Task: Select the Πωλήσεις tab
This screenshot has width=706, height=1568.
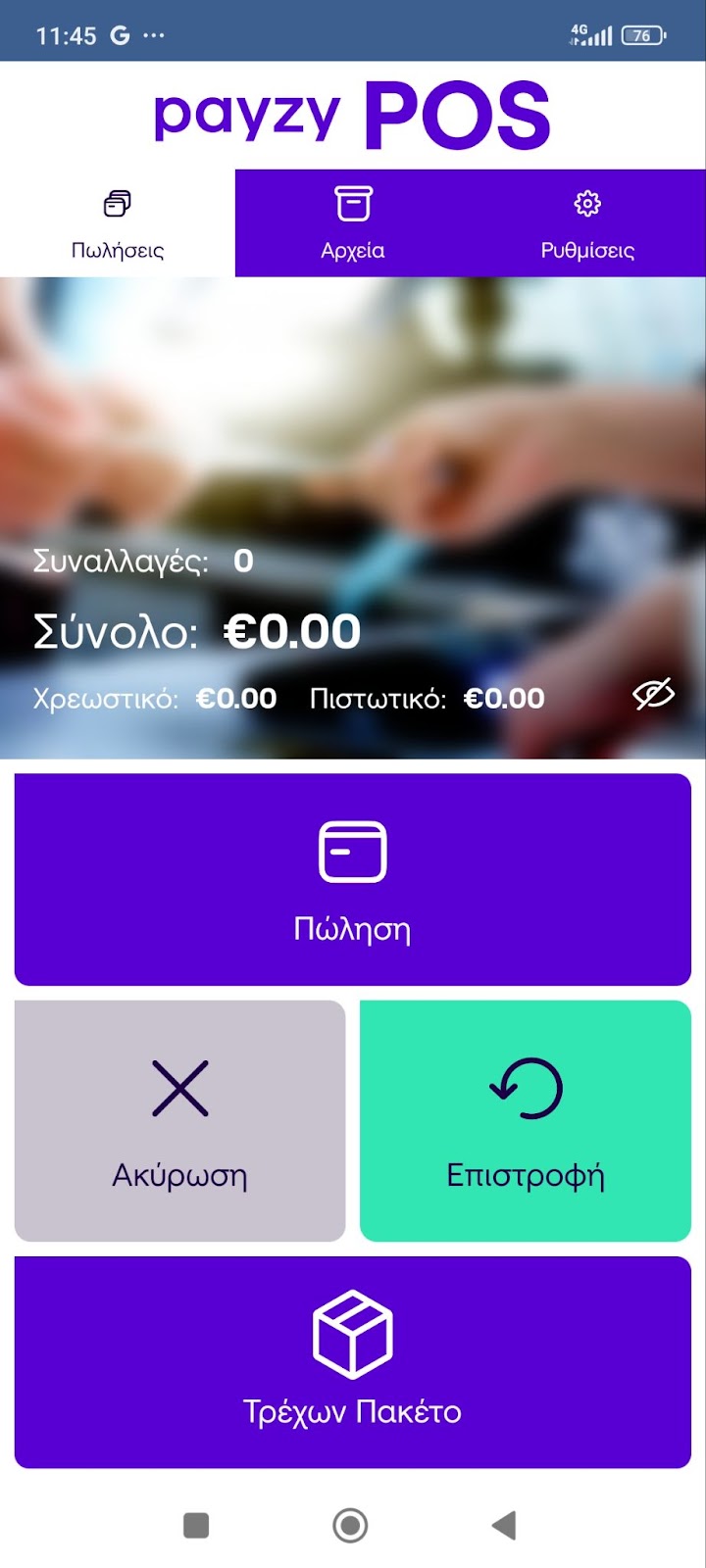Action: [x=118, y=223]
